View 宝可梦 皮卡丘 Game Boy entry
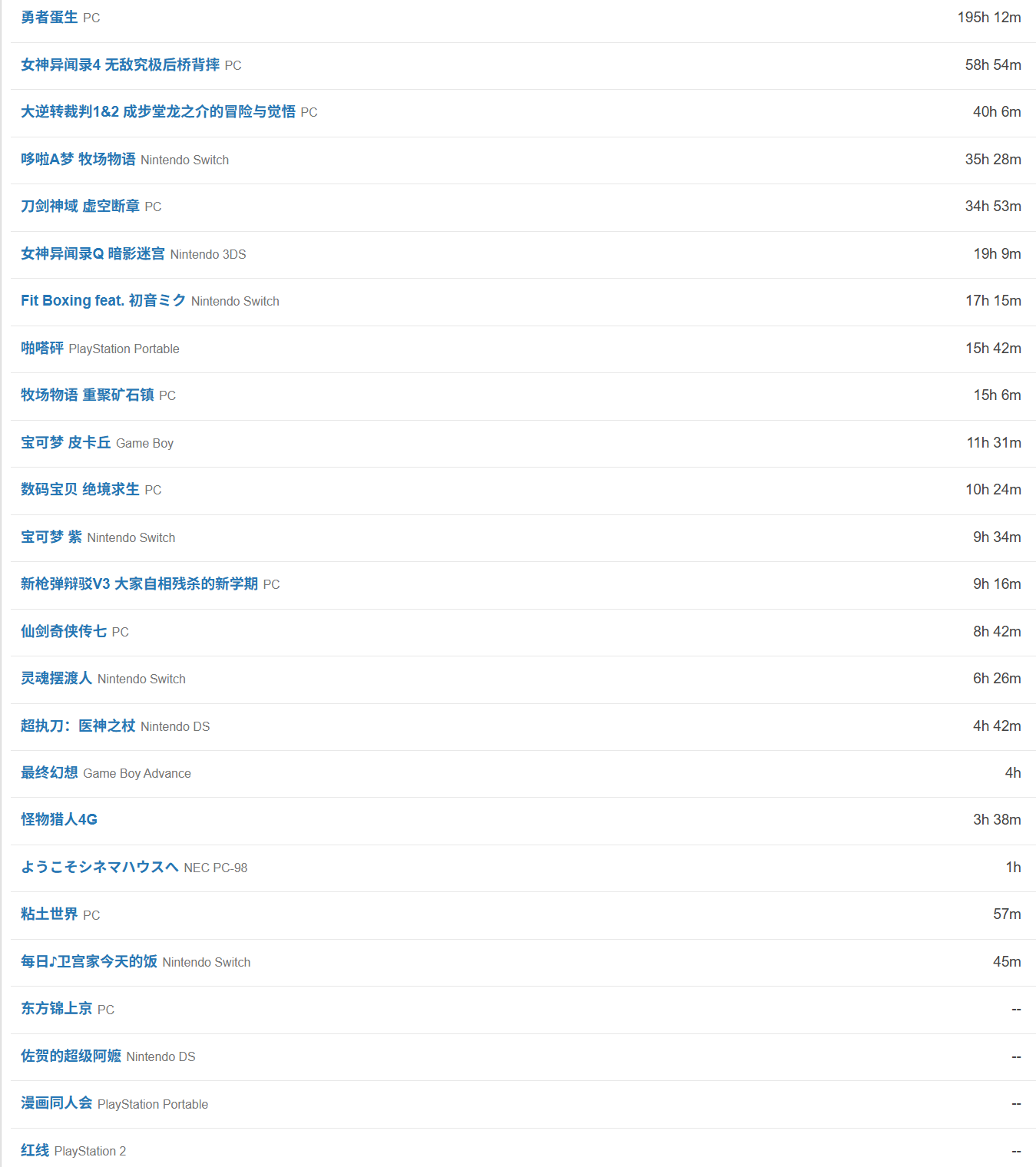 tap(65, 443)
